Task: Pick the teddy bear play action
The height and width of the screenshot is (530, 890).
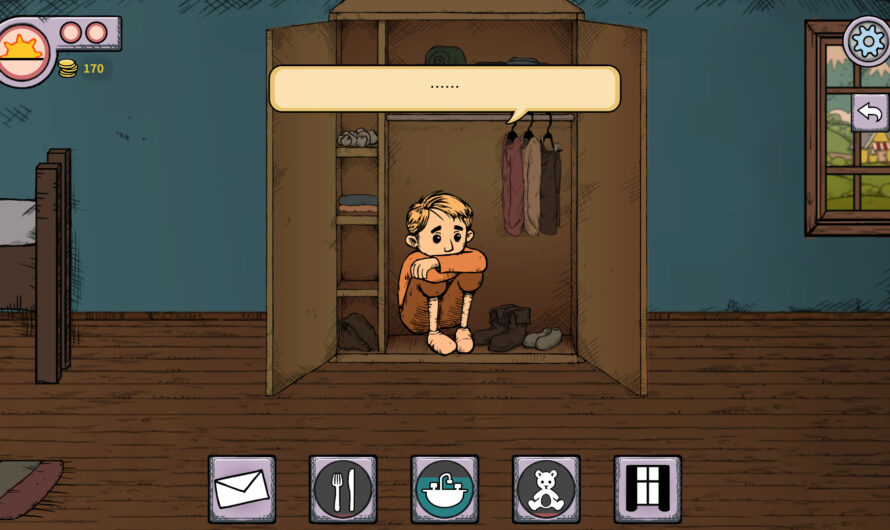Action: pos(546,489)
